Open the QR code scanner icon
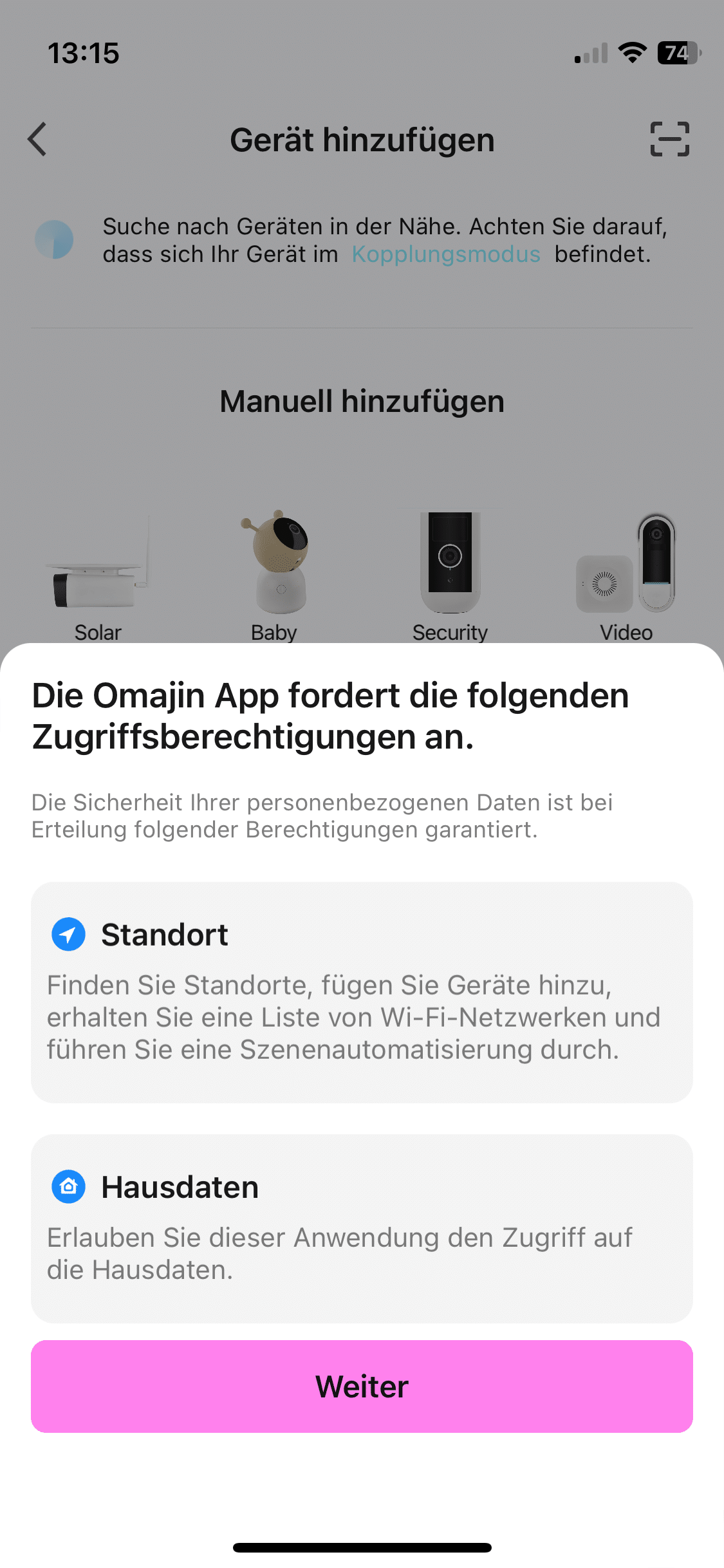Image resolution: width=724 pixels, height=1568 pixels. (669, 139)
